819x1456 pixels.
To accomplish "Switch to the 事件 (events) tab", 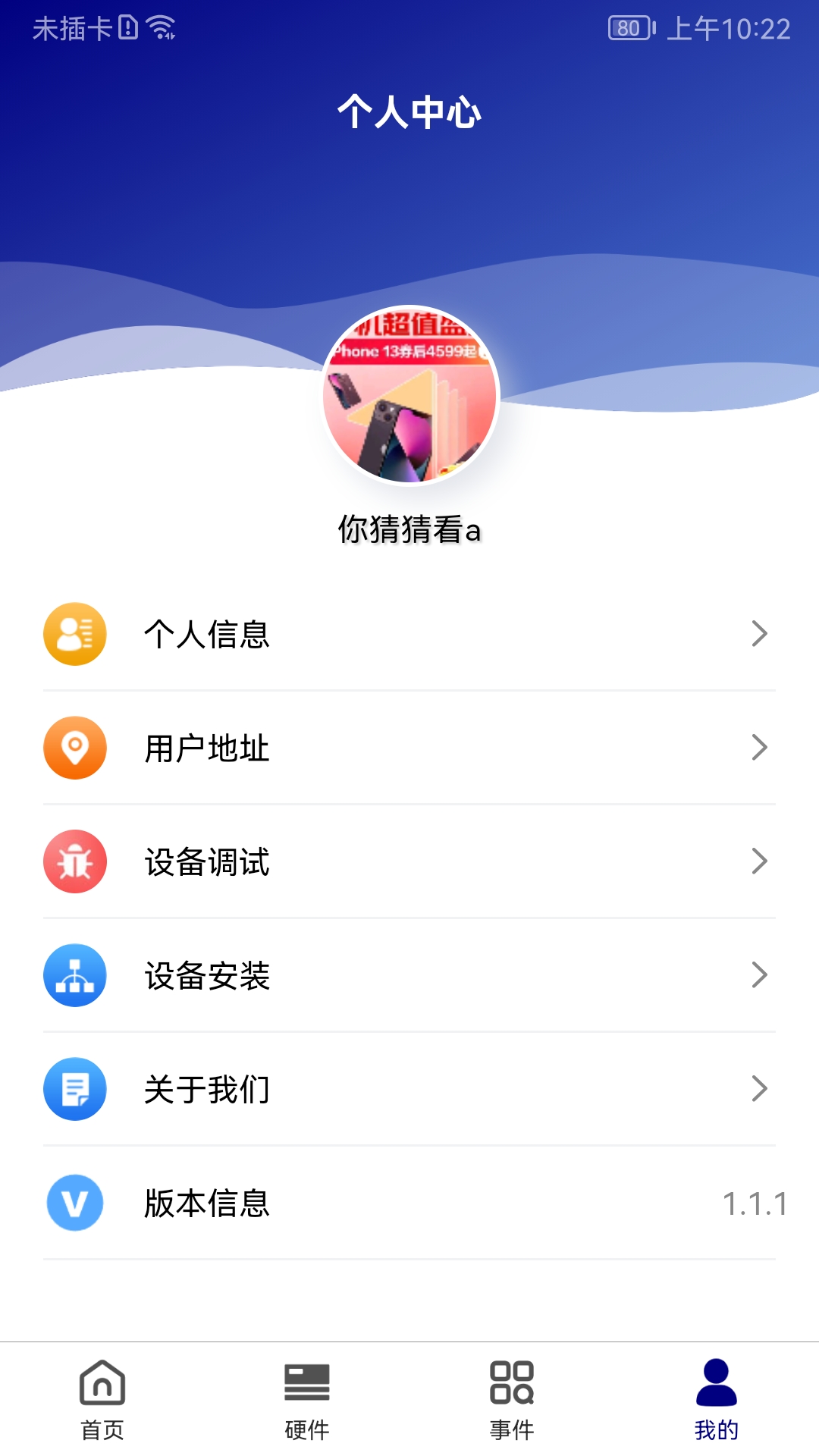I will point(512,1400).
